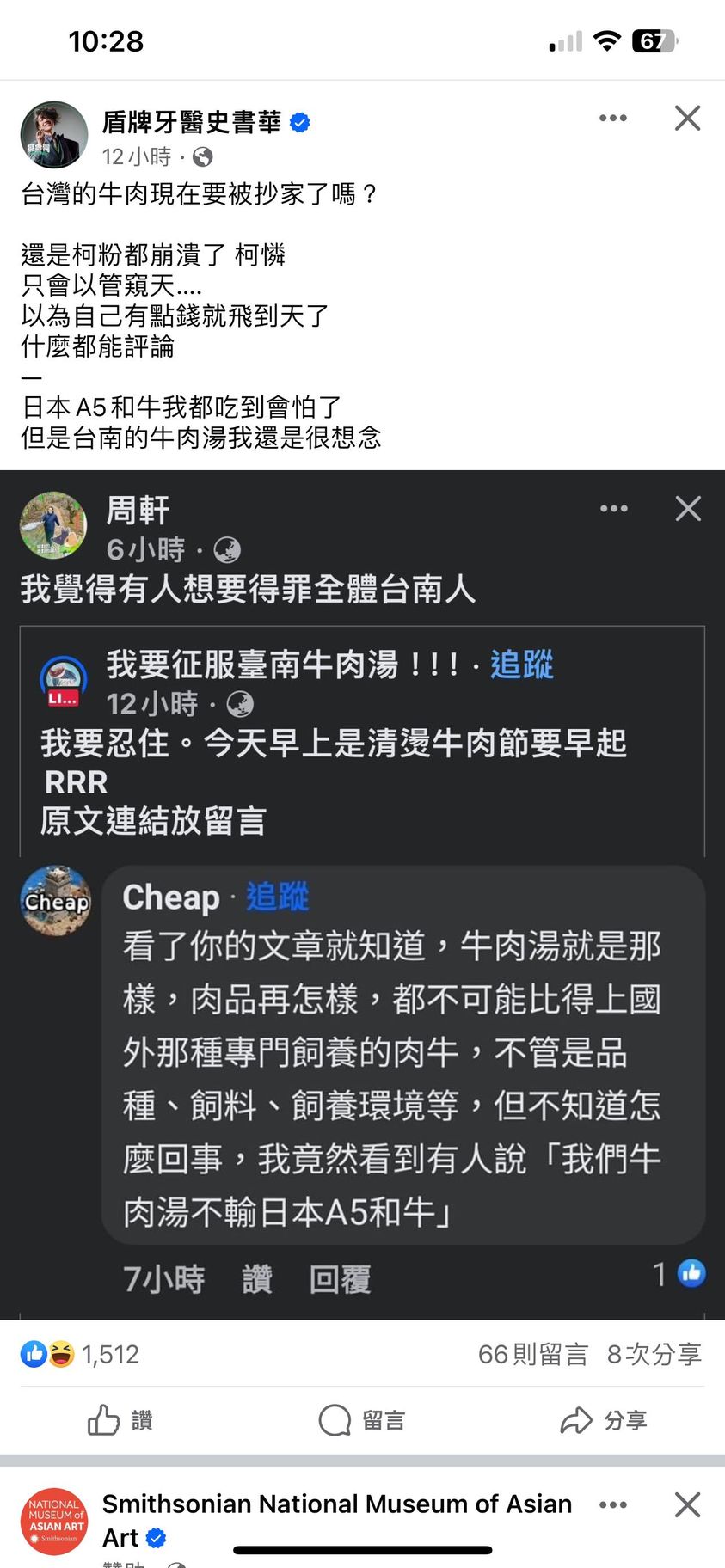The image size is (725, 1568).
Task: Share the post via 分享 button
Action: tap(604, 1420)
